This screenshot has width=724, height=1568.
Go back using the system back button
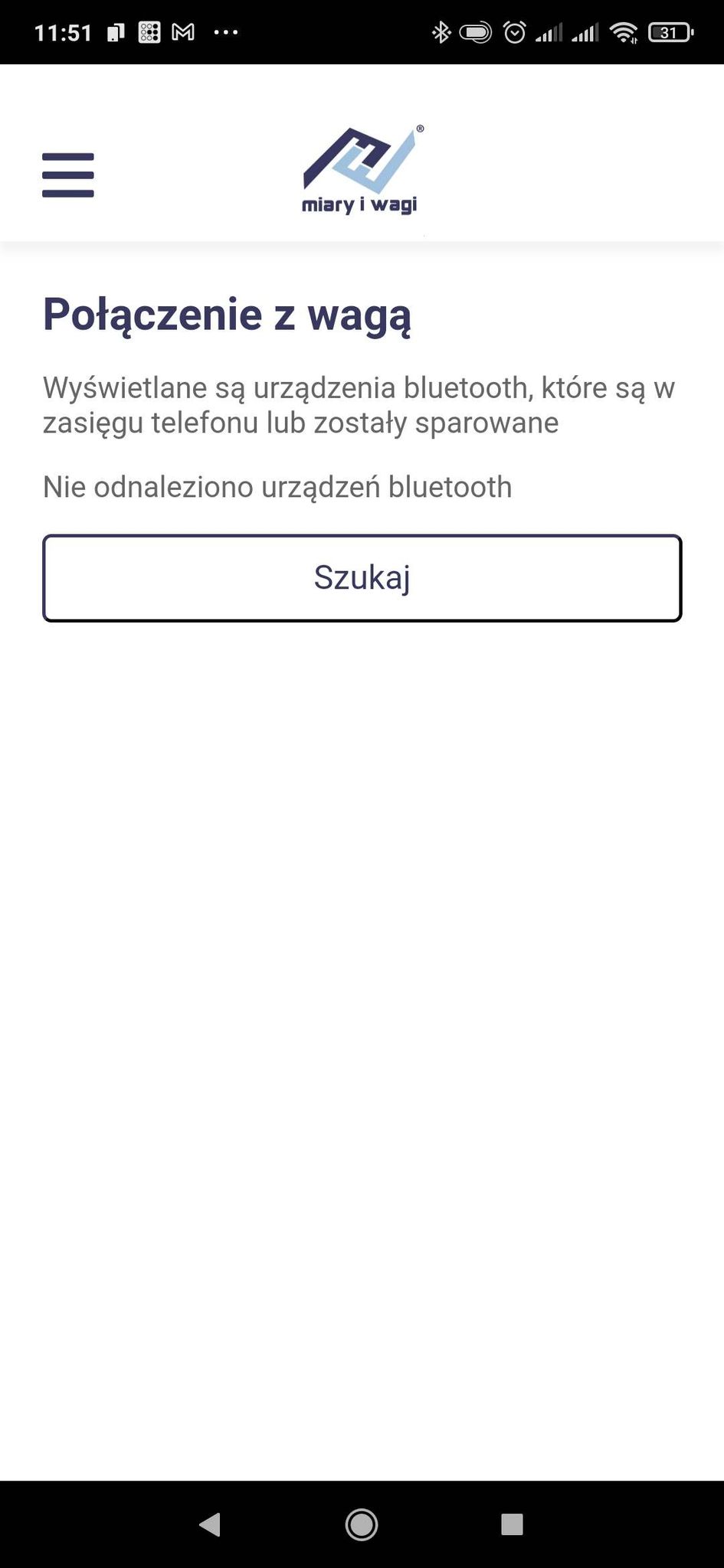click(210, 1524)
